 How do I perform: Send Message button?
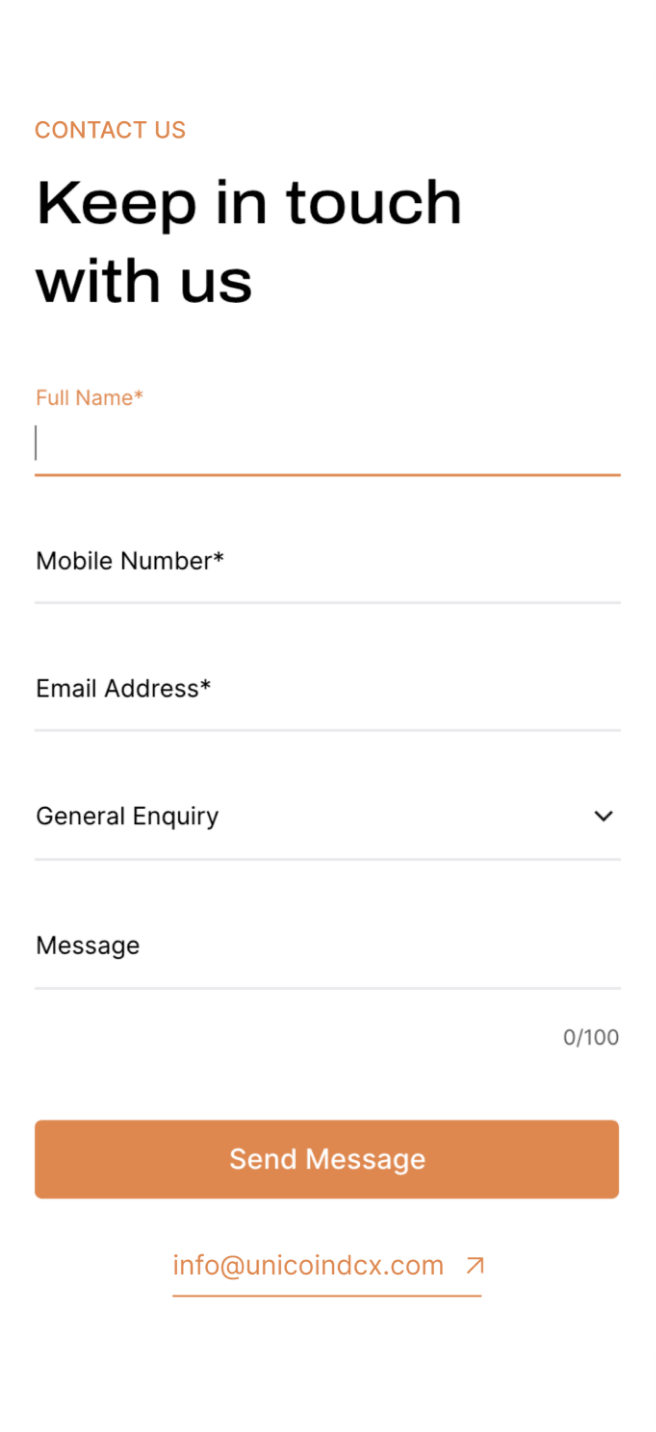click(x=327, y=1159)
